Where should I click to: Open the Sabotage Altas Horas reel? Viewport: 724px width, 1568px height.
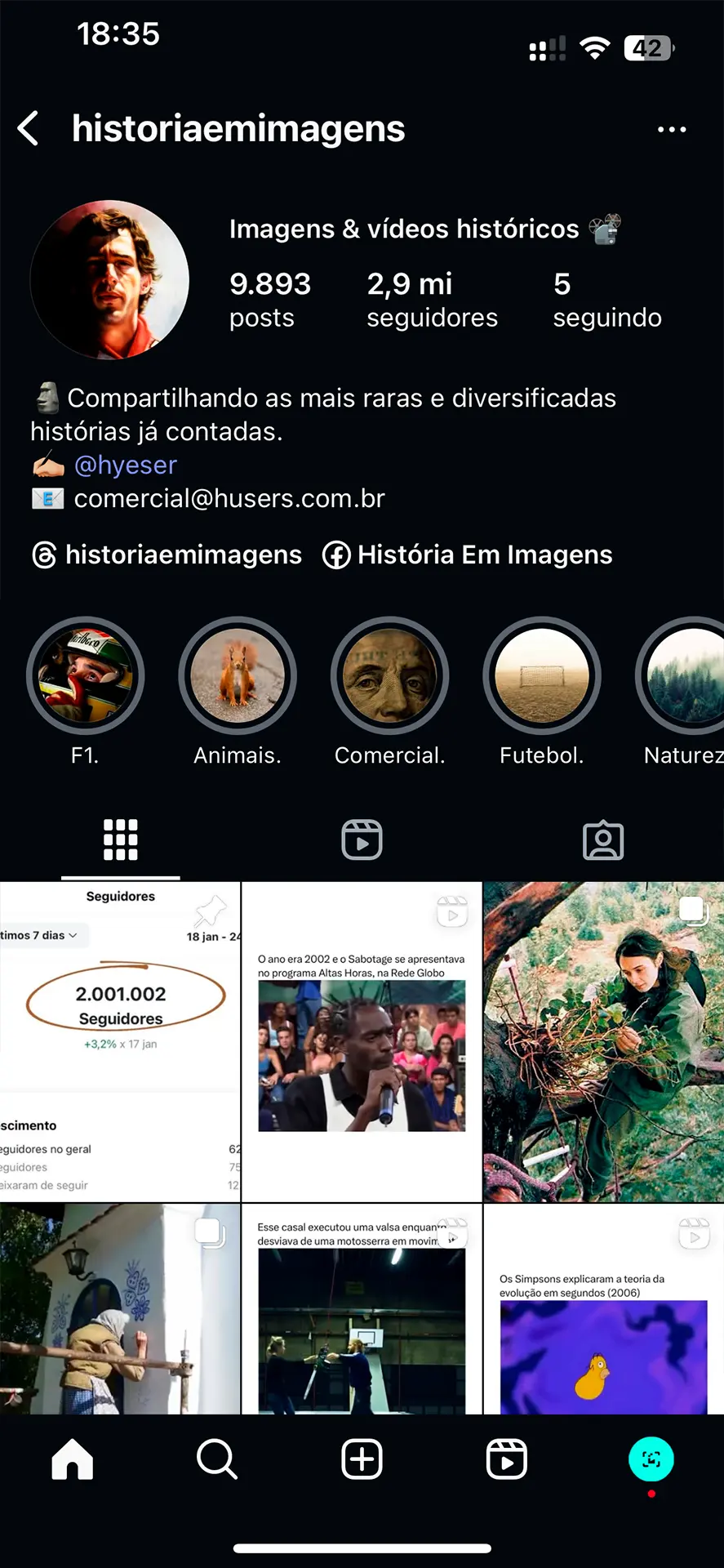coord(362,1041)
